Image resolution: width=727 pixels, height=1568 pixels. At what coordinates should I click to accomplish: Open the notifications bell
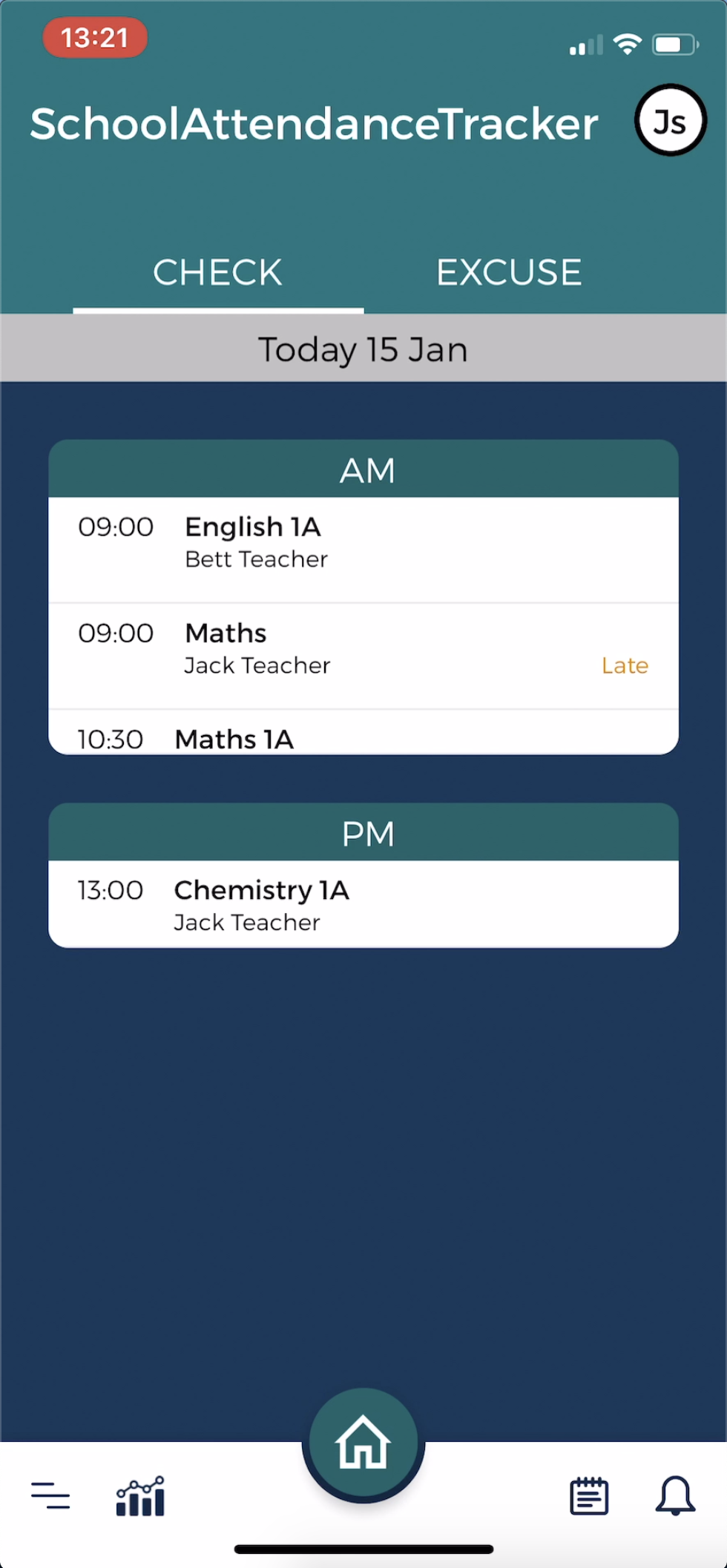tap(675, 1495)
